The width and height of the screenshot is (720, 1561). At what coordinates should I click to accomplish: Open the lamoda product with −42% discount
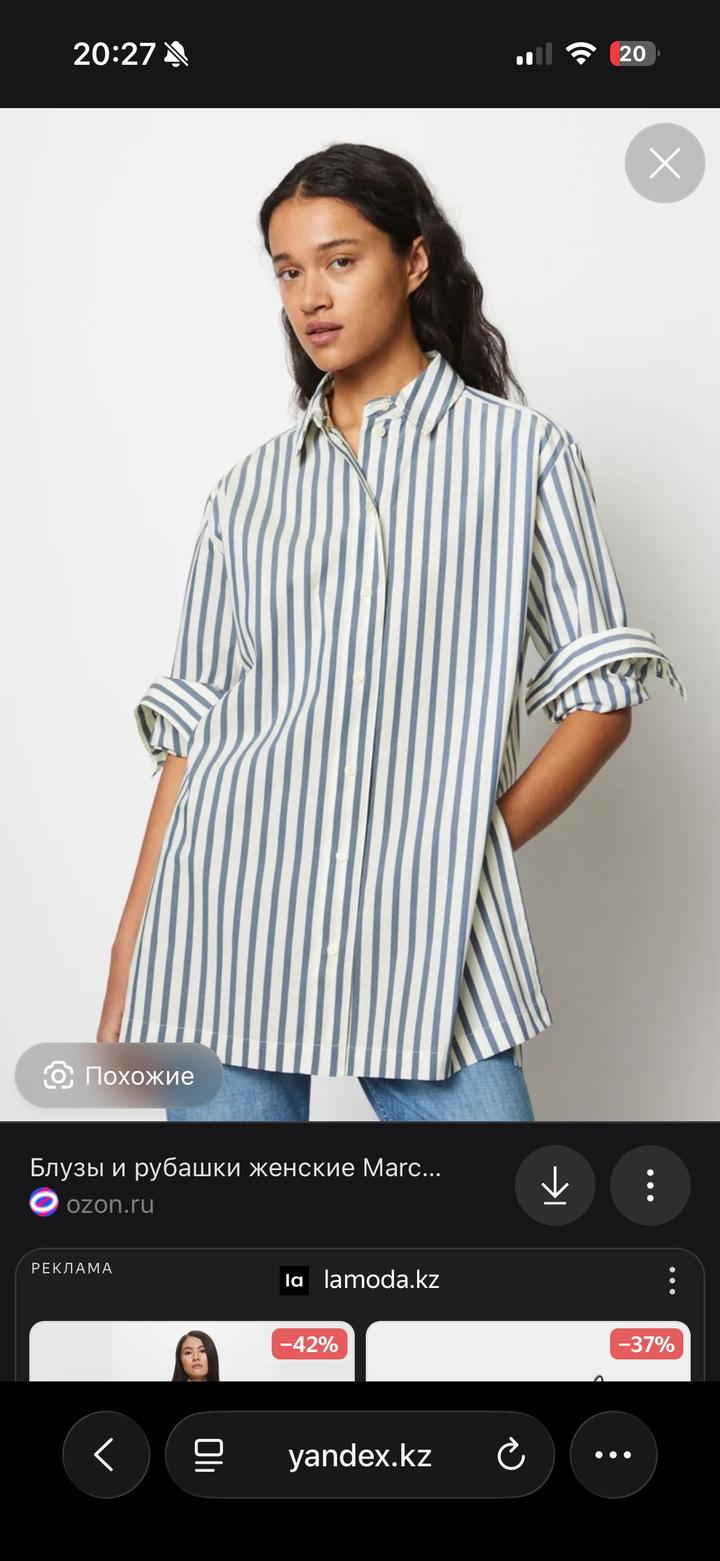[192, 1352]
